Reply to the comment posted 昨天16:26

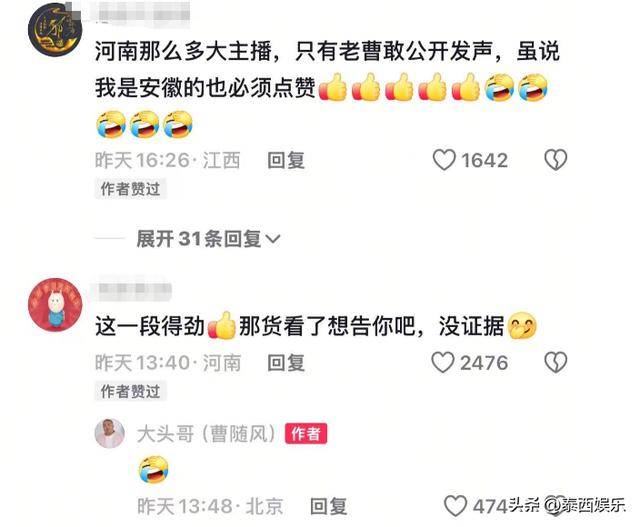point(286,160)
